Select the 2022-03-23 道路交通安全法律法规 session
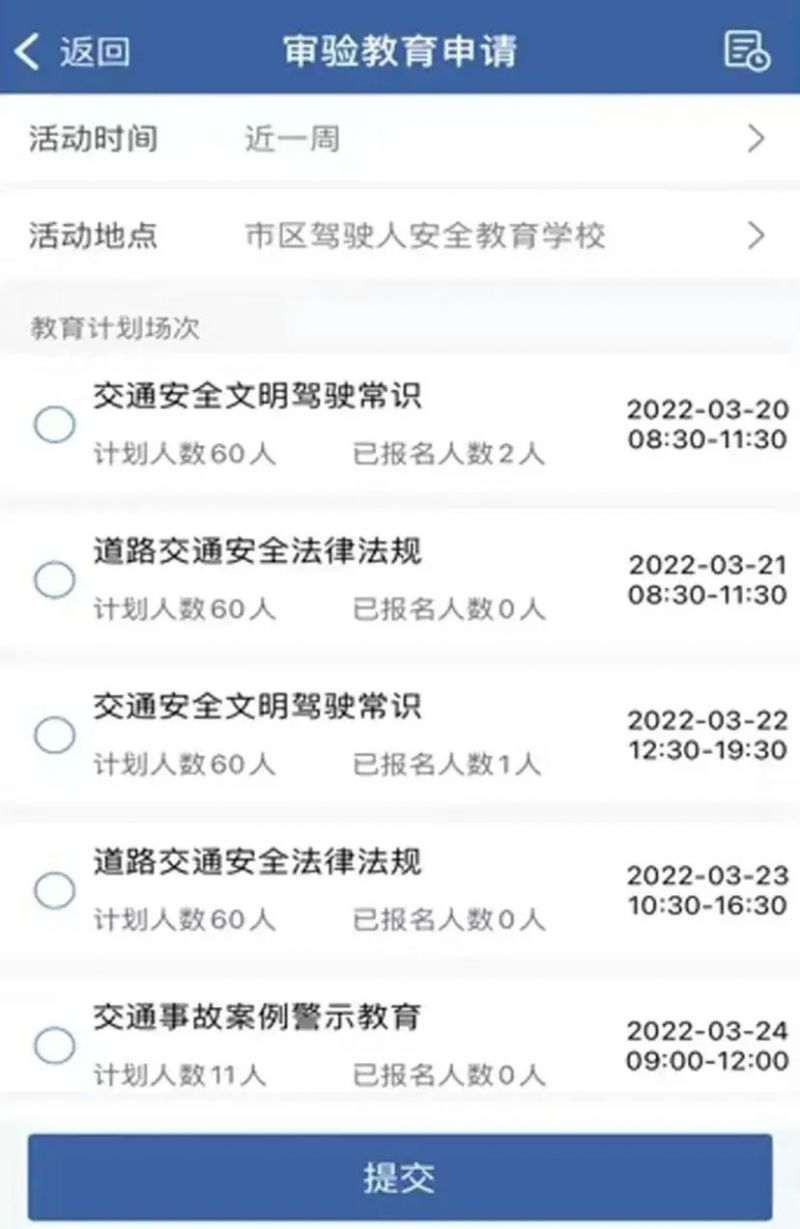 [55, 890]
